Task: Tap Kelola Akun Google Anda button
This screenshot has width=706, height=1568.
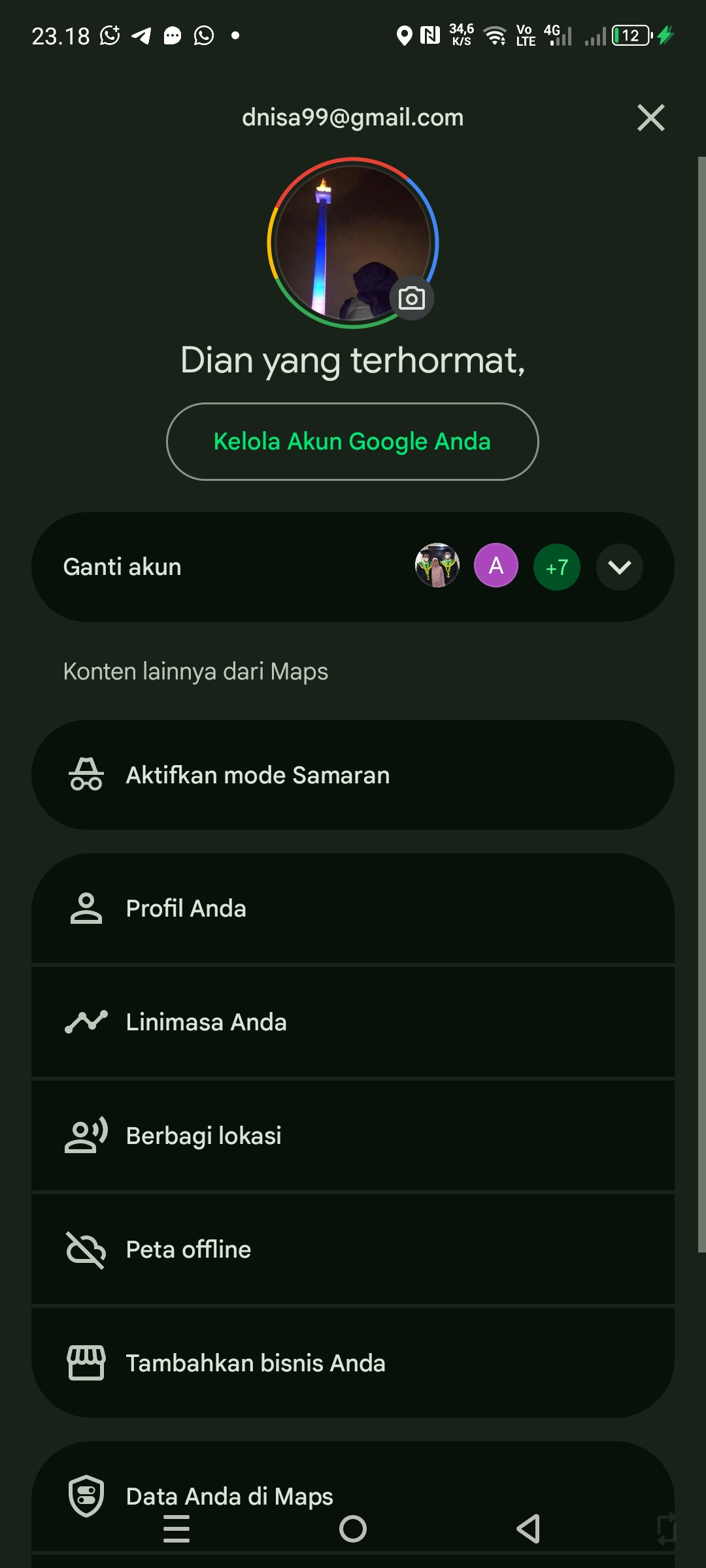Action: click(x=352, y=442)
